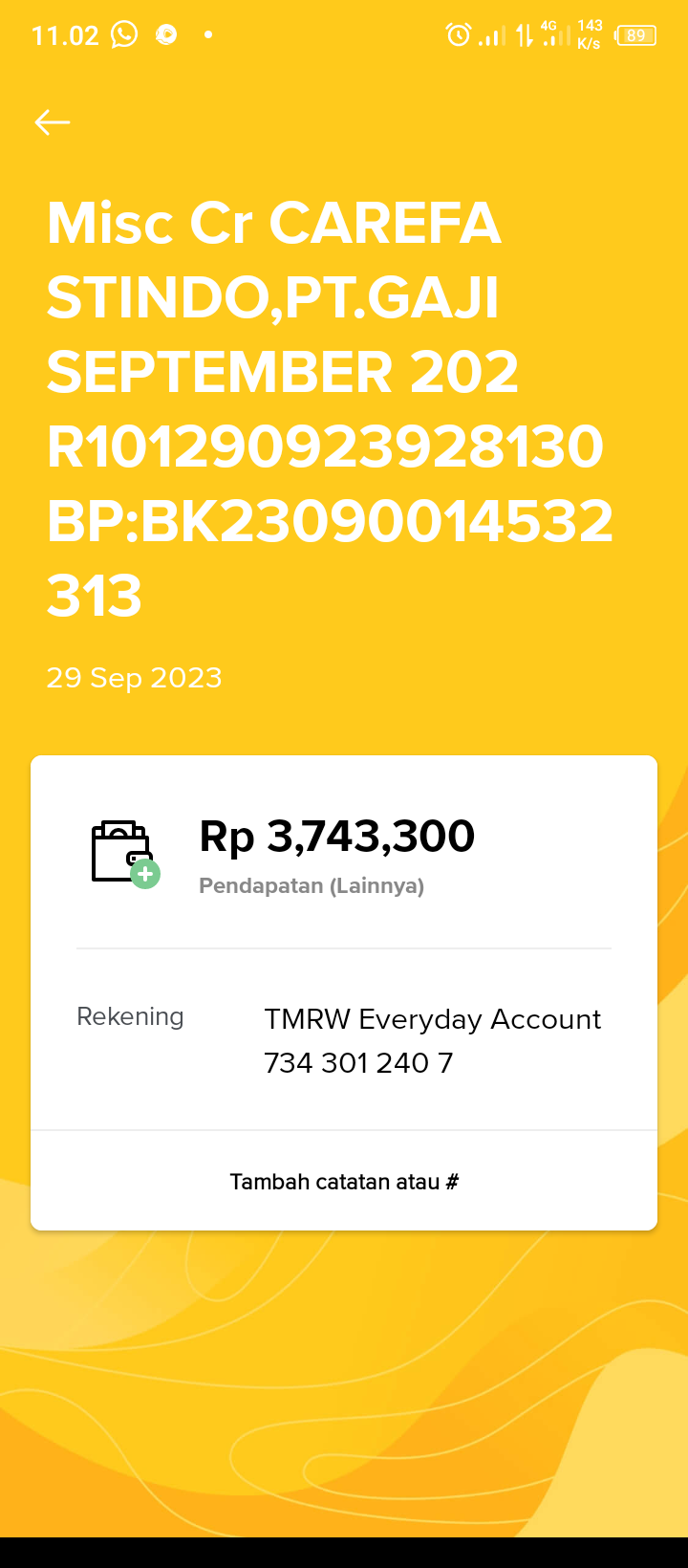Screen dimensions: 688x1568
Task: Go back using the top arrow
Action: [53, 122]
